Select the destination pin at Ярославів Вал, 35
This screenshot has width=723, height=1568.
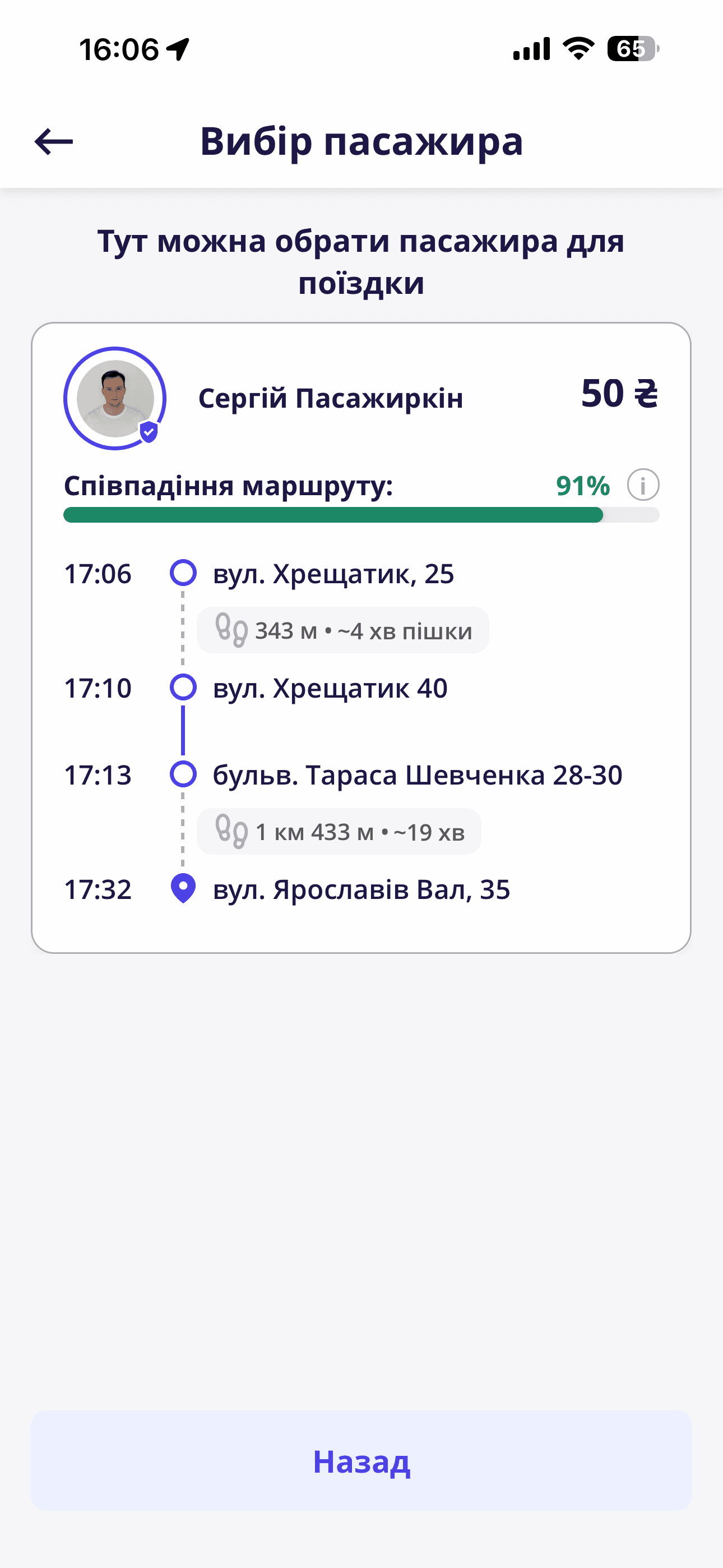pyautogui.click(x=183, y=890)
